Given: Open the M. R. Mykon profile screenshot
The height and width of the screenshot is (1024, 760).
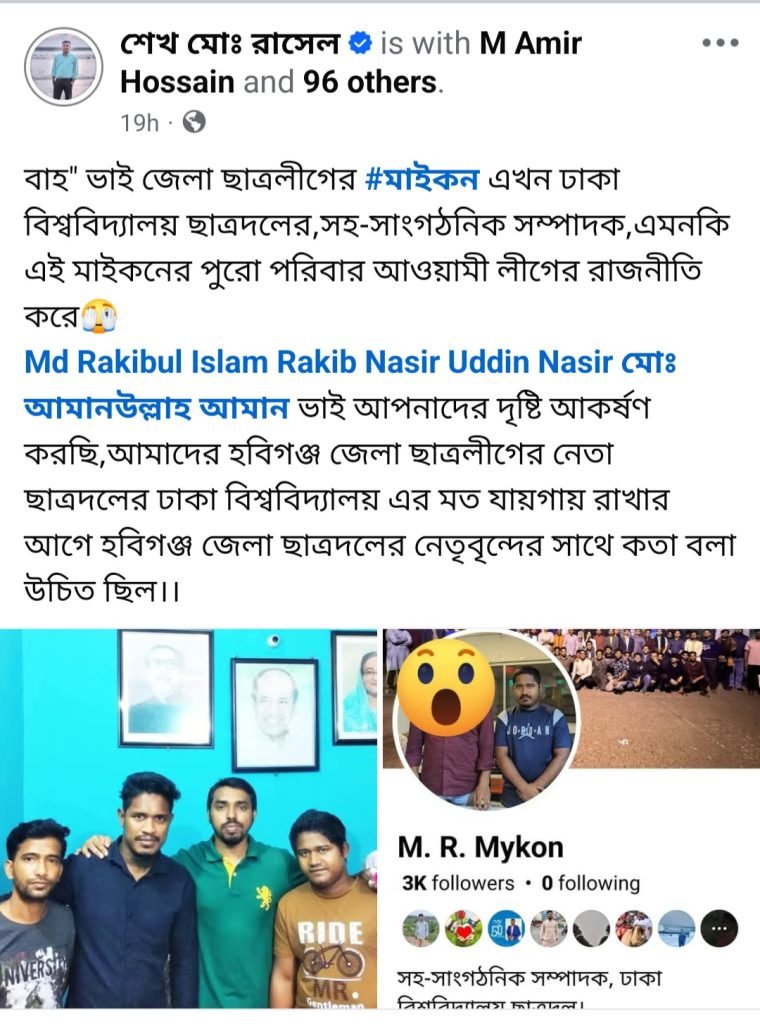Looking at the screenshot, I should [x=571, y=818].
